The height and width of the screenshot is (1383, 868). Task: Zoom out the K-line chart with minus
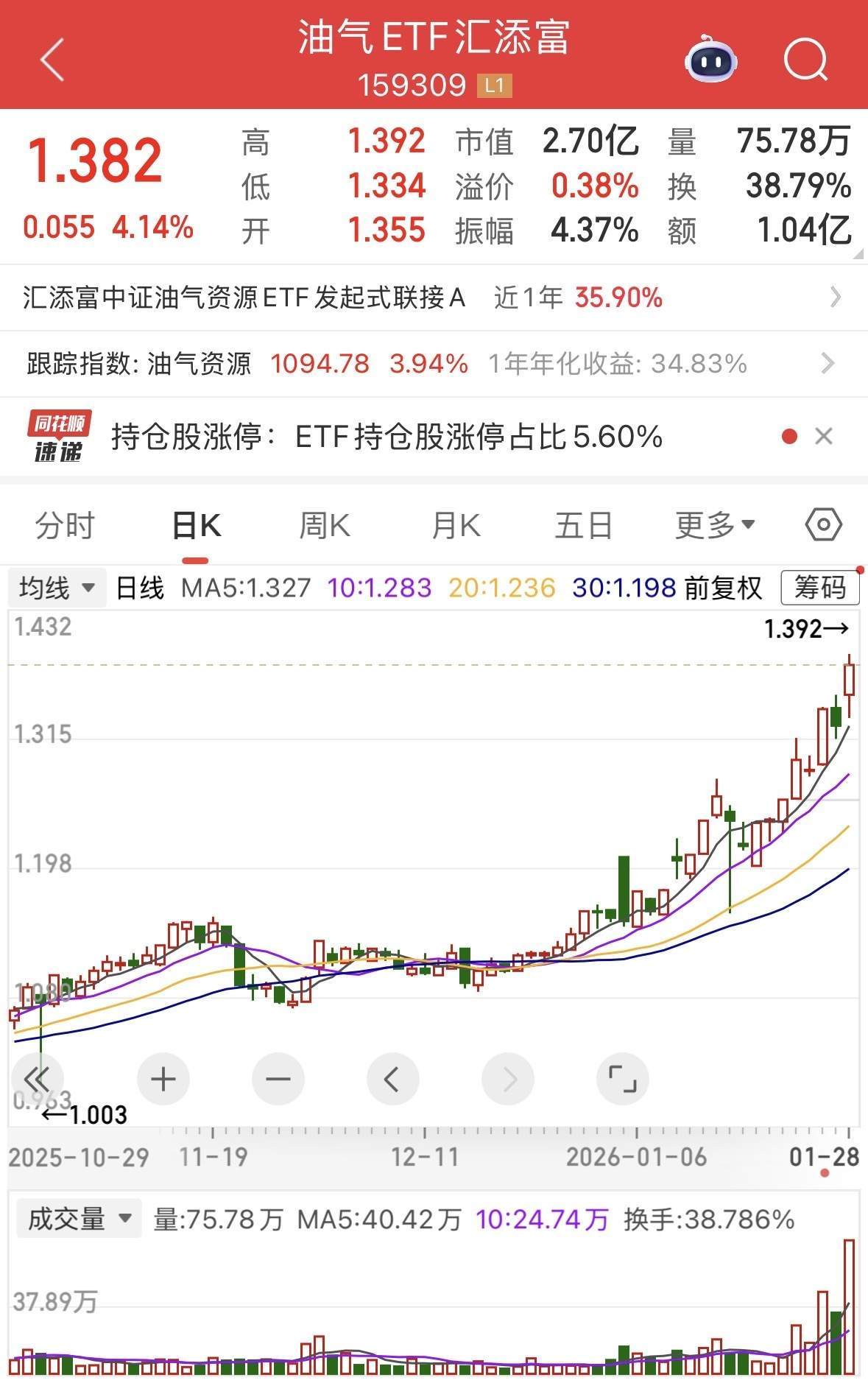(x=278, y=1080)
